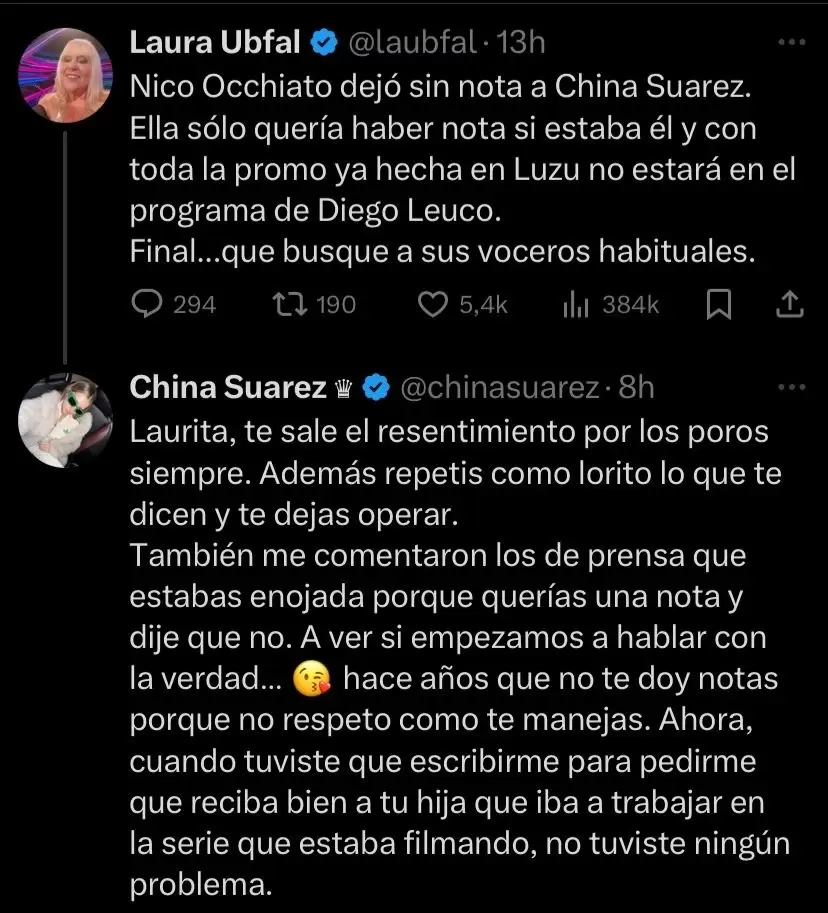Open the more options menu on China's reply
This screenshot has width=828, height=913.
pyautogui.click(x=792, y=385)
